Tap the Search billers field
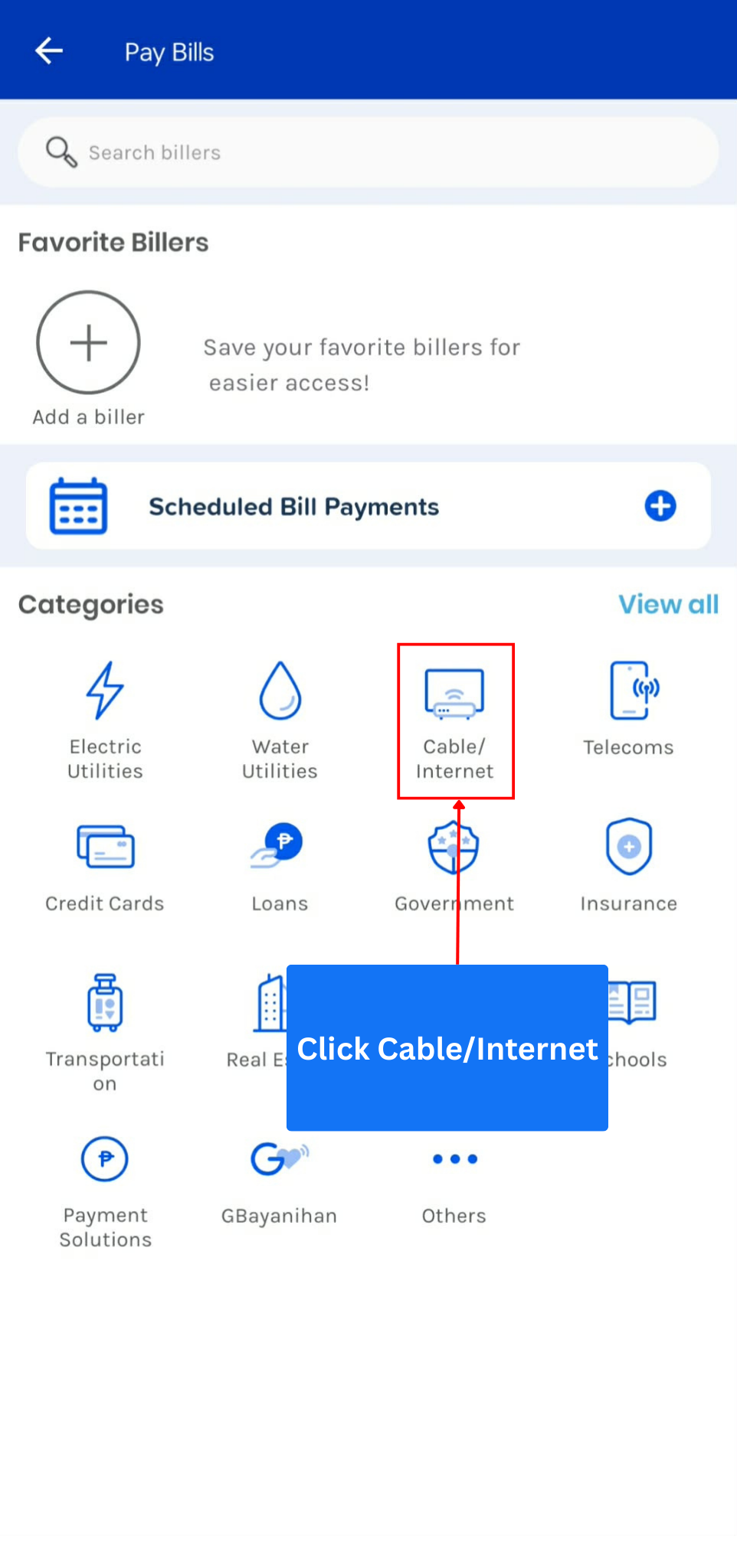Viewport: 737px width, 1568px height. click(368, 152)
